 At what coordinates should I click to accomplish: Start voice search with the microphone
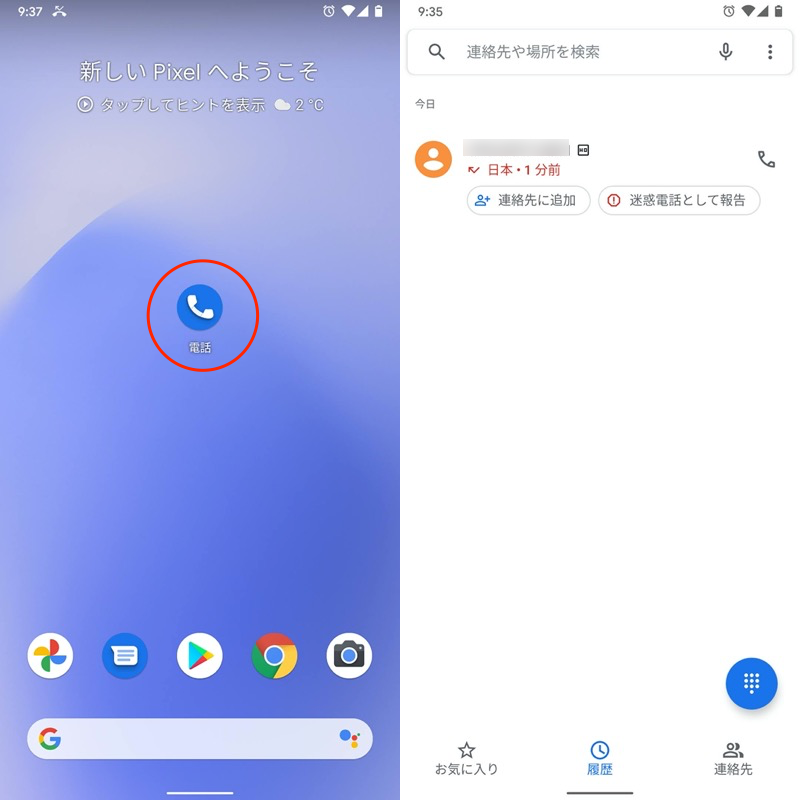[x=726, y=52]
